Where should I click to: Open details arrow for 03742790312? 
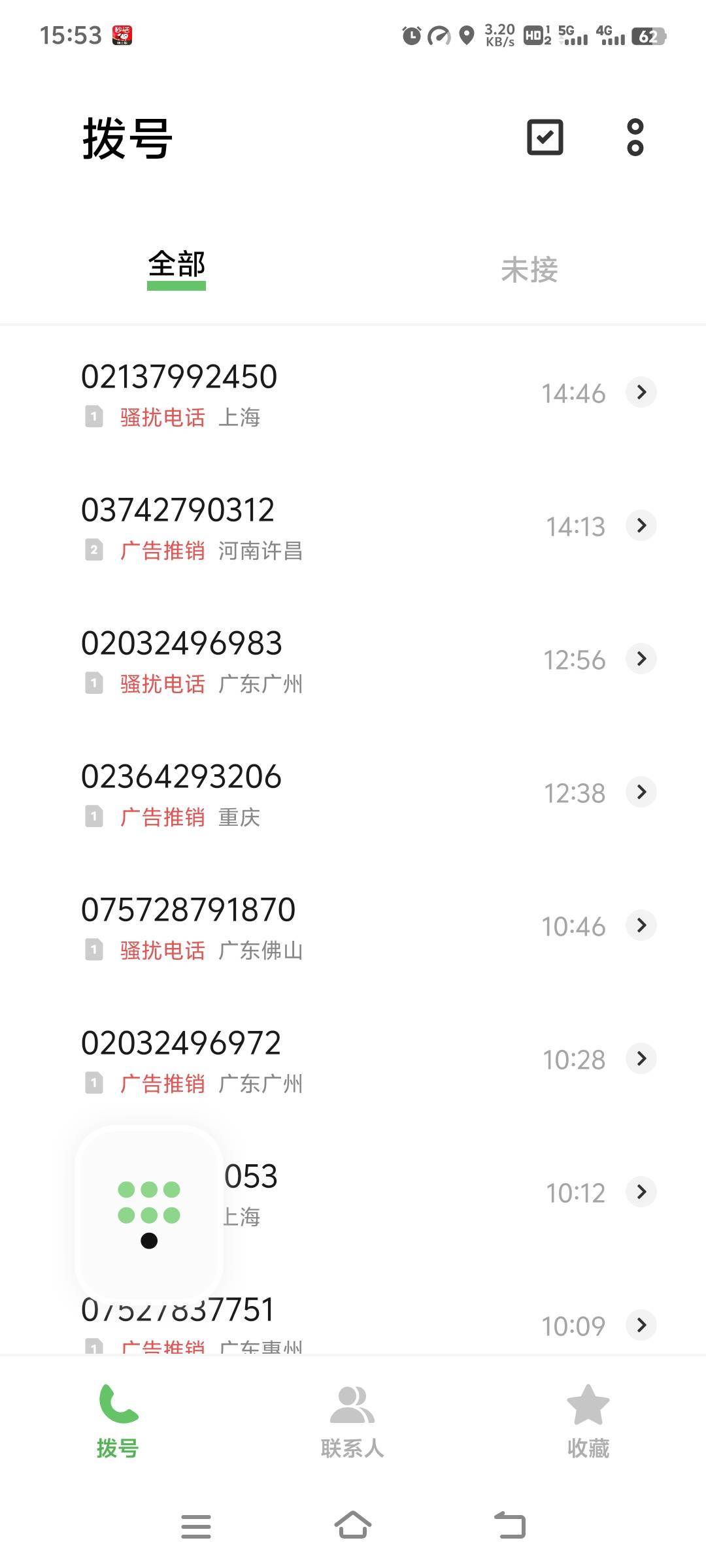click(x=641, y=525)
